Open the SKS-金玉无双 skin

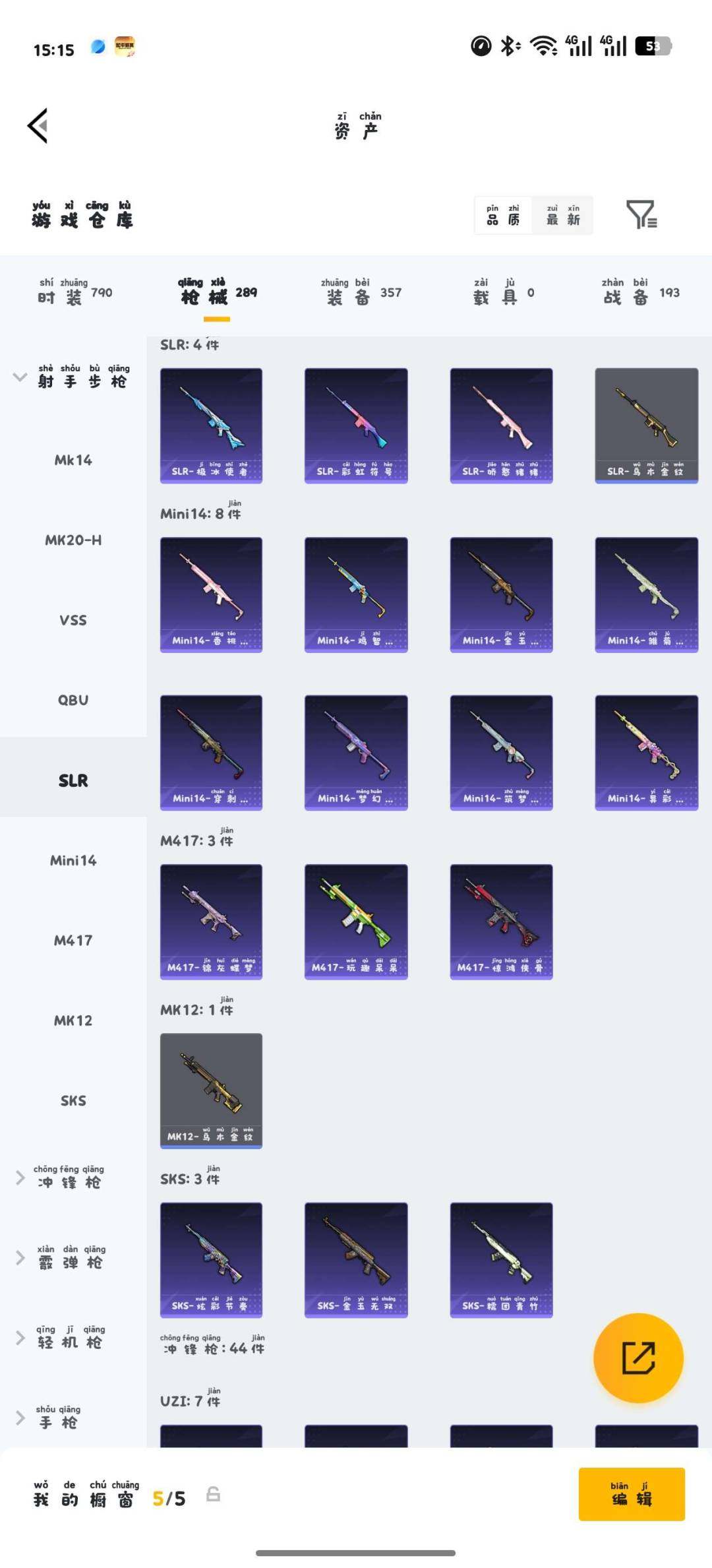(x=356, y=1259)
